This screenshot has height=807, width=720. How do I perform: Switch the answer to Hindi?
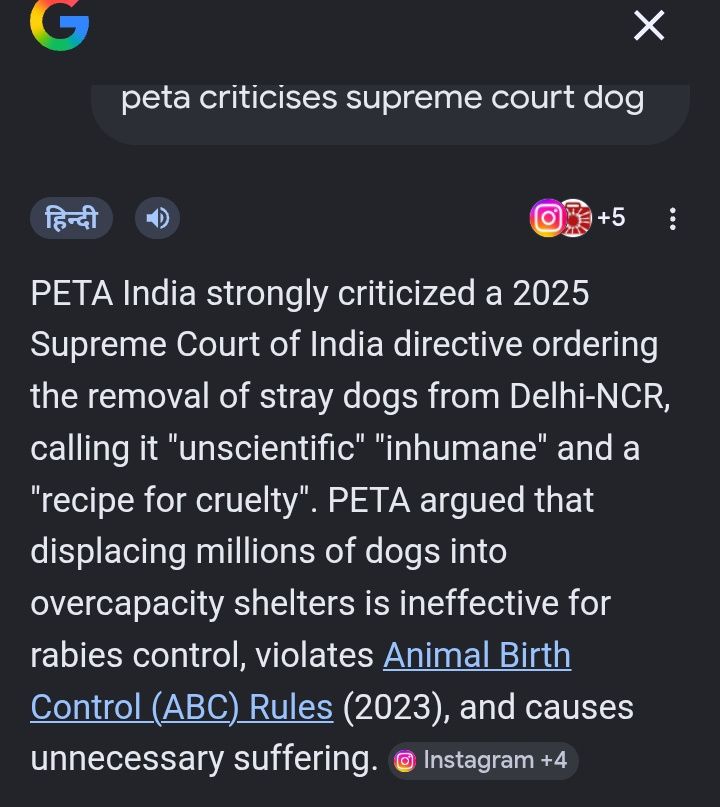(71, 218)
